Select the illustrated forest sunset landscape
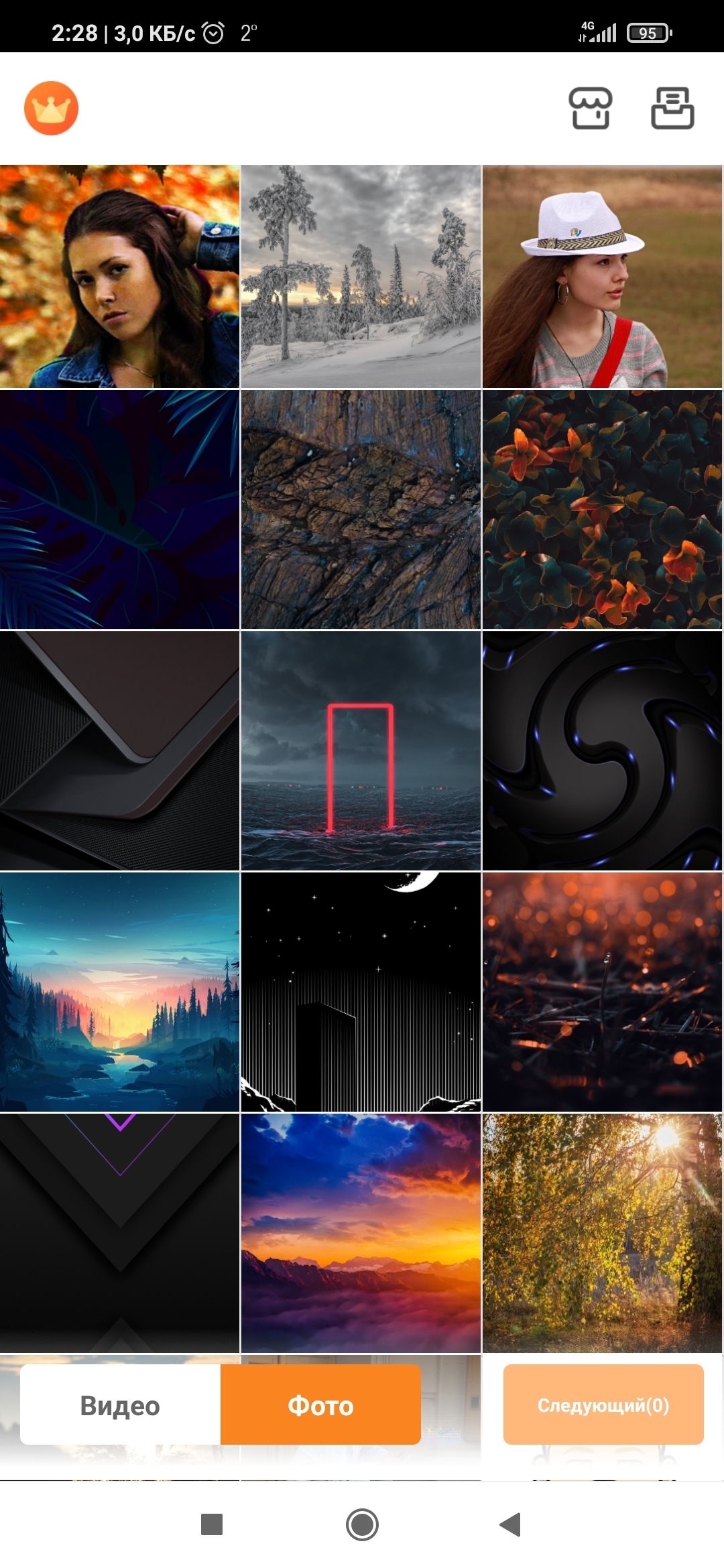The height and width of the screenshot is (1568, 724). (119, 992)
